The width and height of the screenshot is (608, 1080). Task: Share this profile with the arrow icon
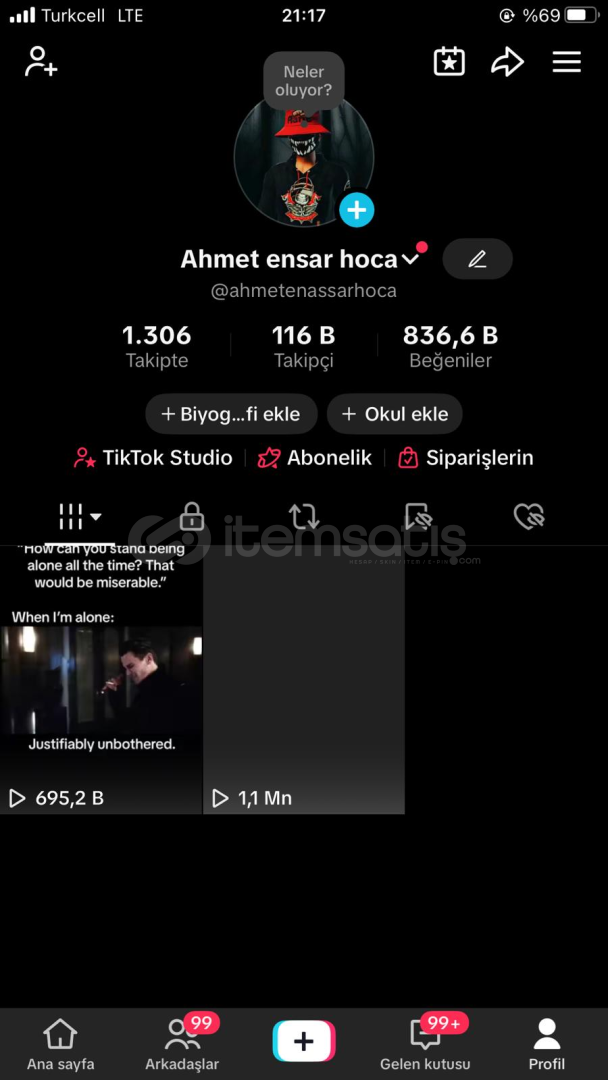[x=507, y=62]
